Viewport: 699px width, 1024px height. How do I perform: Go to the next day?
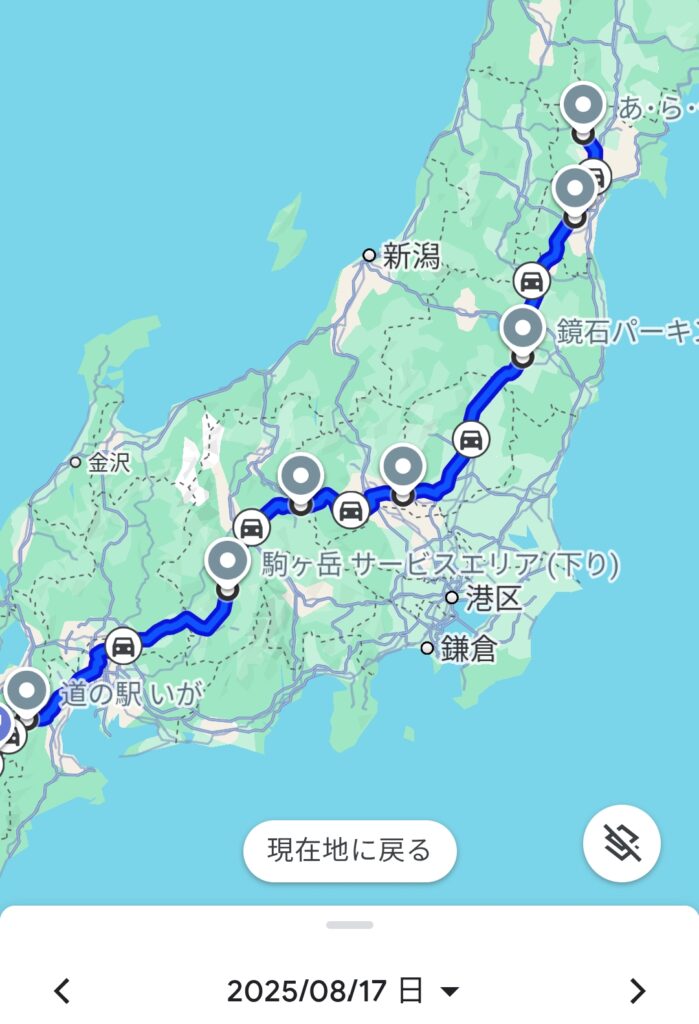[x=637, y=991]
